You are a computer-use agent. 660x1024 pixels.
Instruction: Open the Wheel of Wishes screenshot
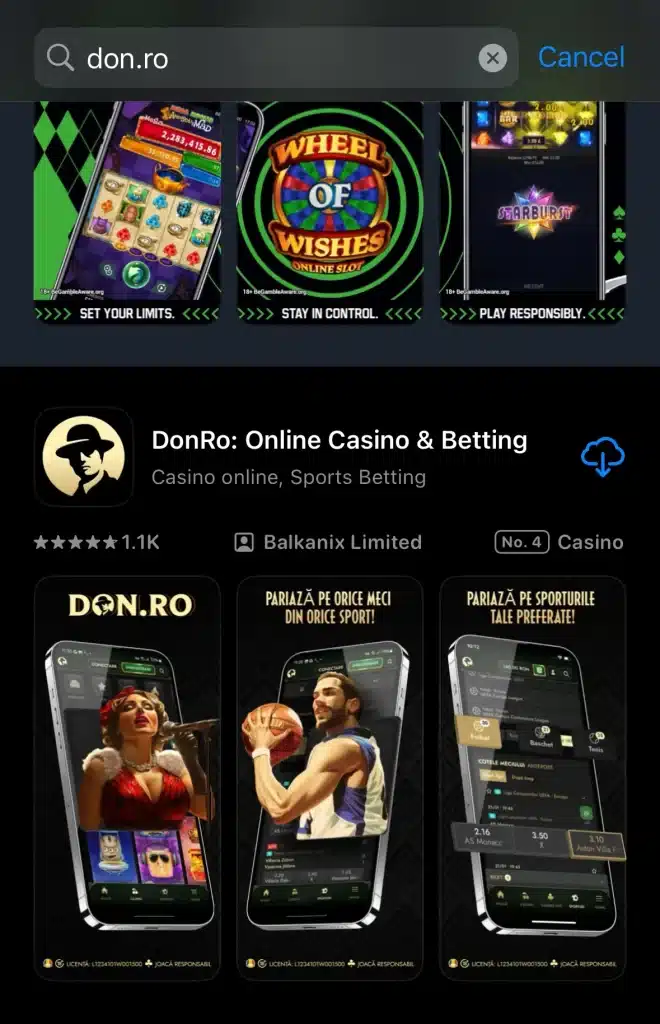coord(329,210)
